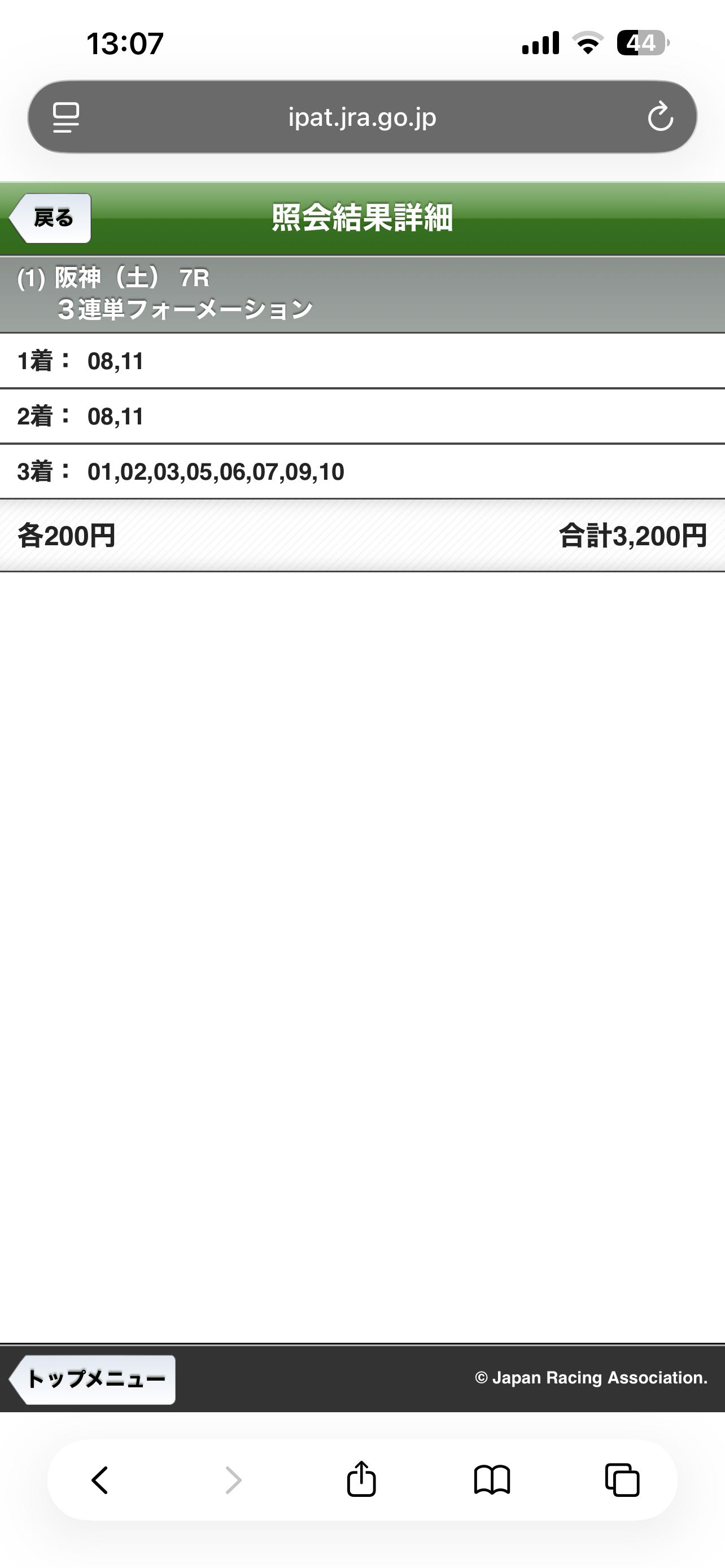Tap the ipat.jra.go.jp address bar
Viewport: 725px width, 1568px height.
pos(362,117)
